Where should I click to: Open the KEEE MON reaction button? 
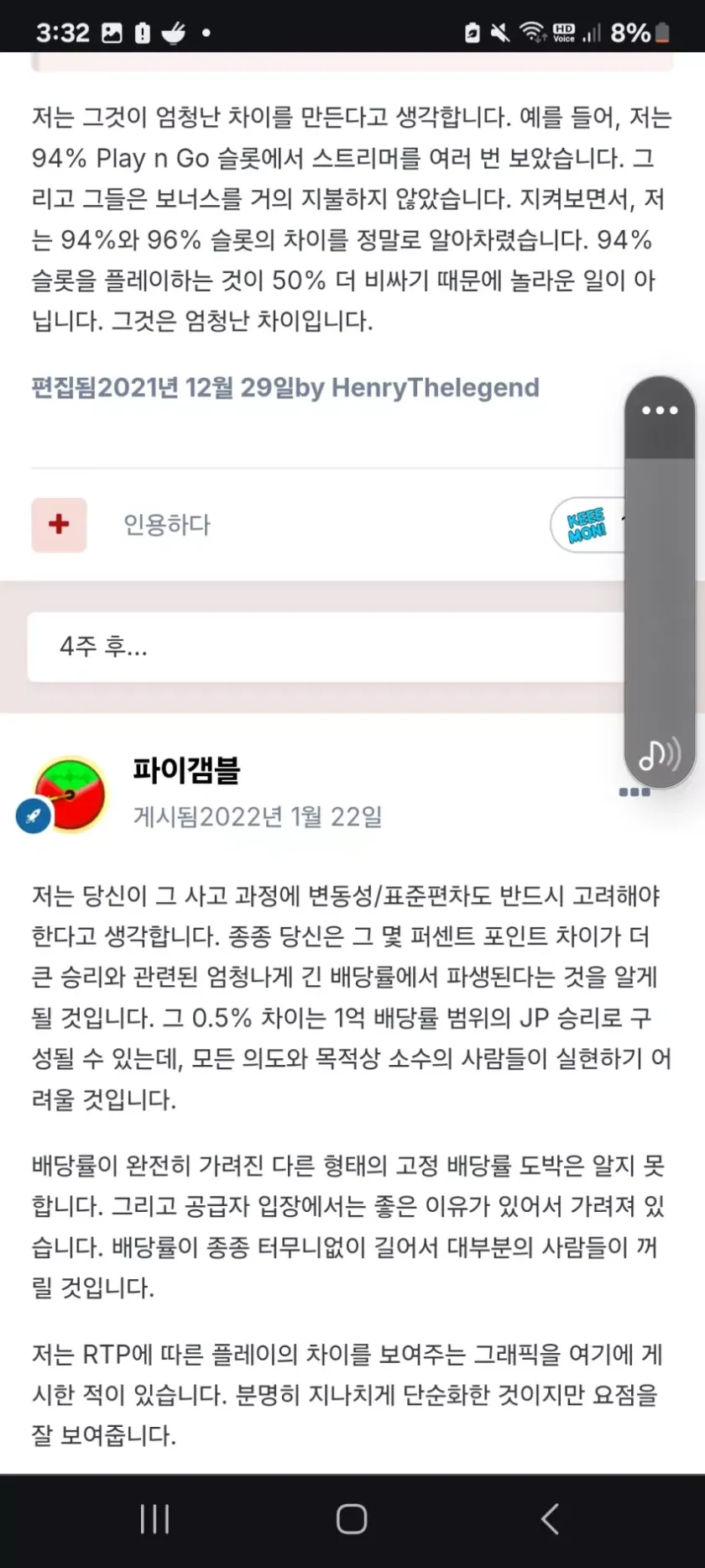point(587,526)
